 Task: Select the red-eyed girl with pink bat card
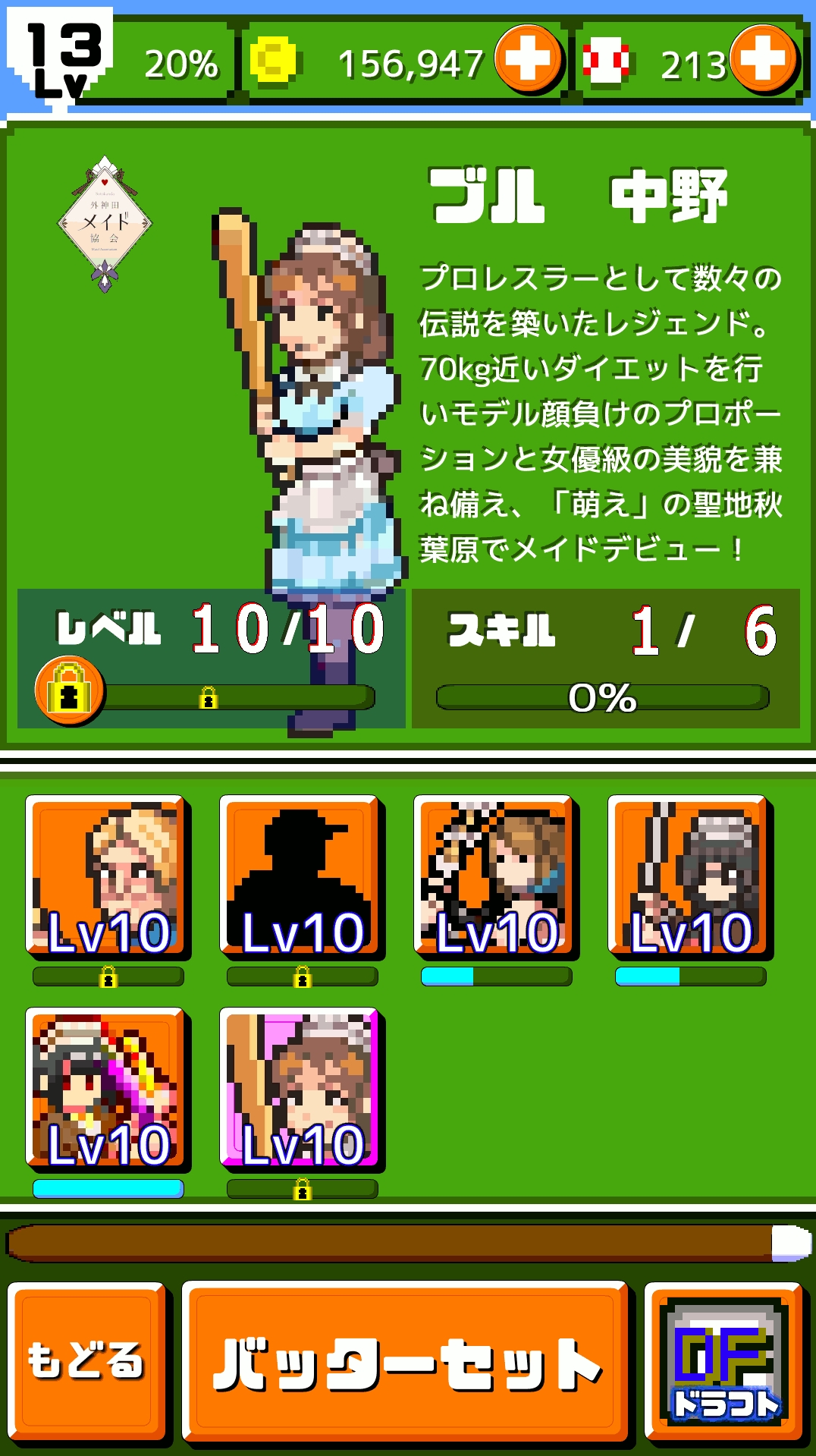pyautogui.click(x=108, y=1090)
